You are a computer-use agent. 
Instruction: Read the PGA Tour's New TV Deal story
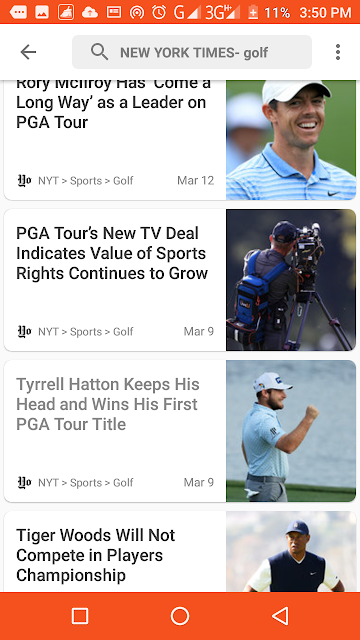click(180, 280)
